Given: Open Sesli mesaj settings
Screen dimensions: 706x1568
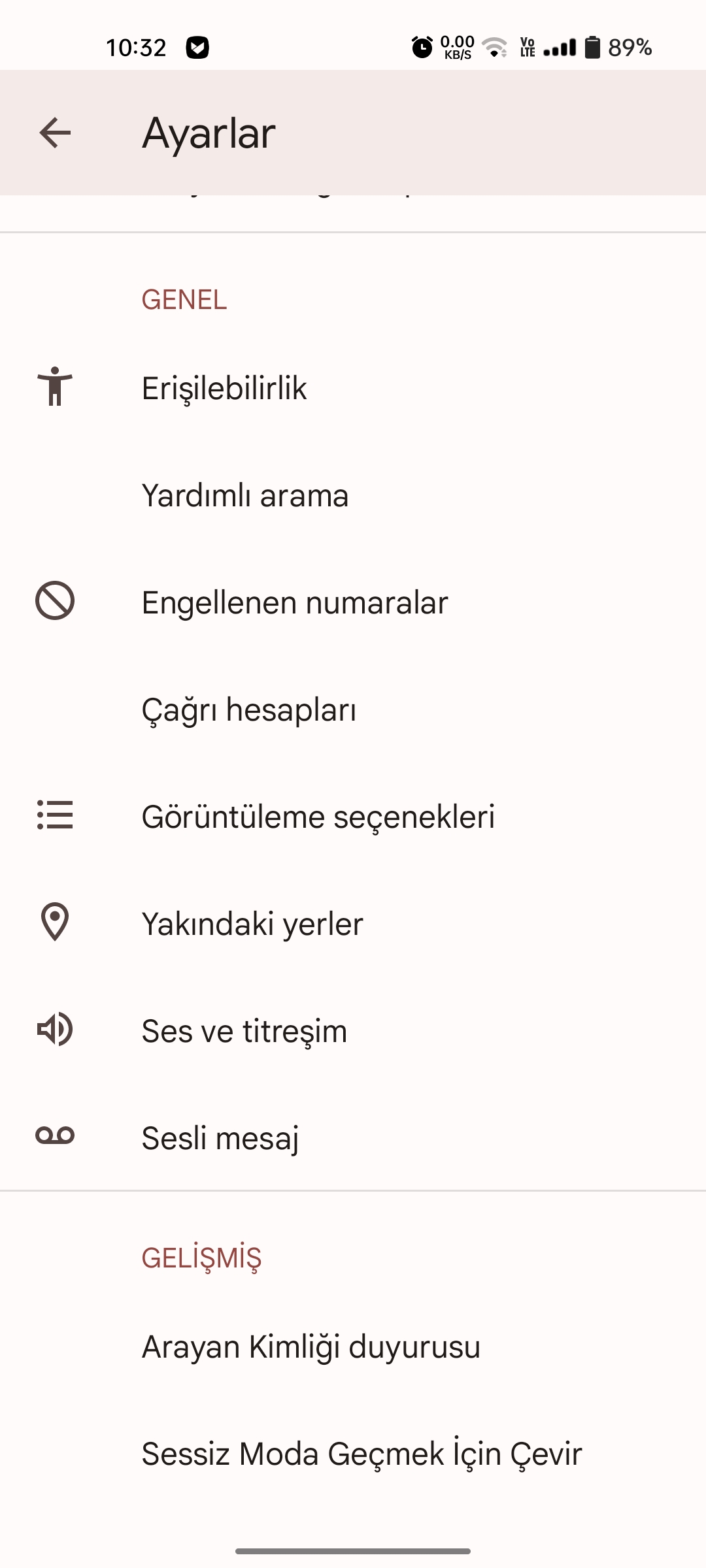Looking at the screenshot, I should coord(353,1138).
